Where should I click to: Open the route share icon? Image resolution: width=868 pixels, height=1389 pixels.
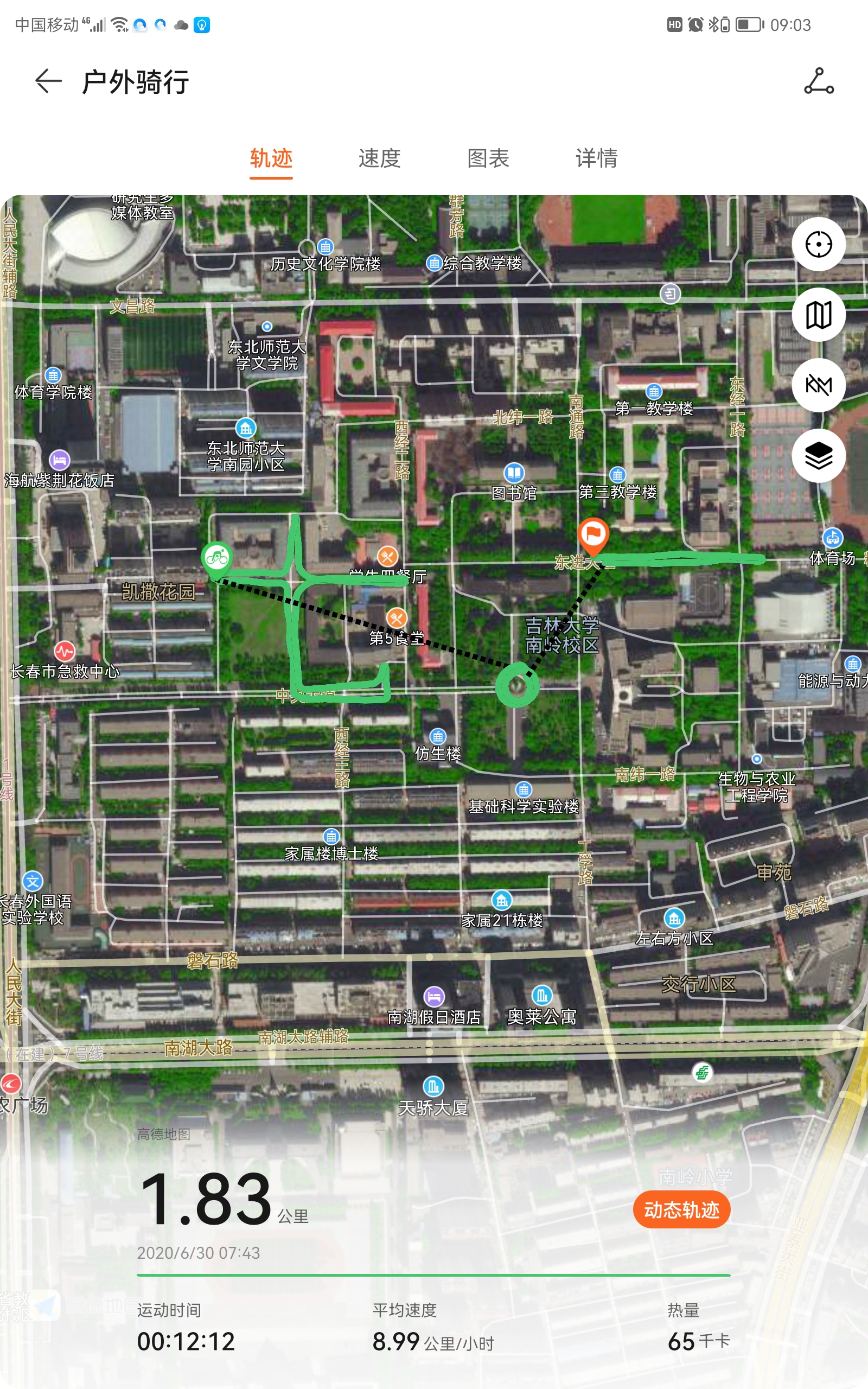[819, 81]
